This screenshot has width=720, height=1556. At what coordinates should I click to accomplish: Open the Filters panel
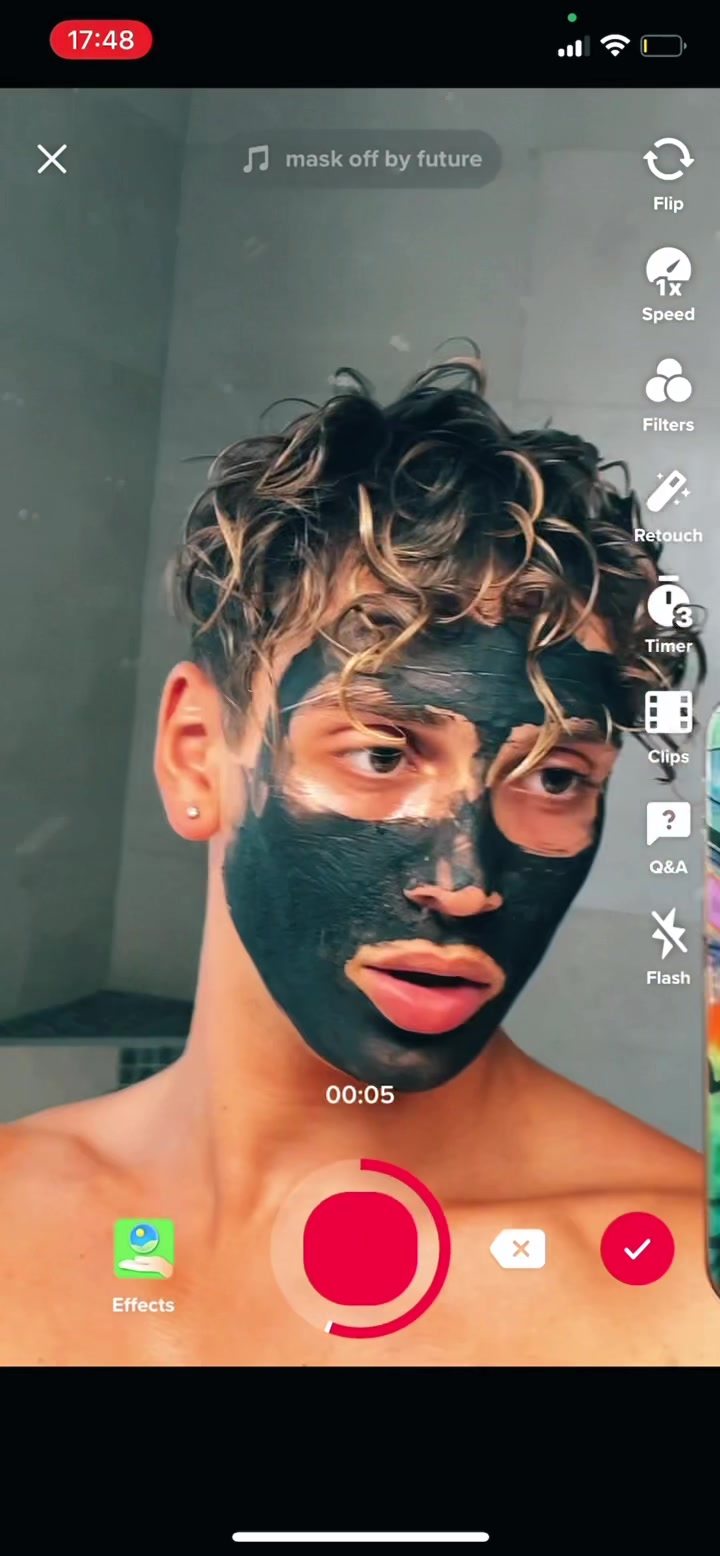pyautogui.click(x=668, y=396)
